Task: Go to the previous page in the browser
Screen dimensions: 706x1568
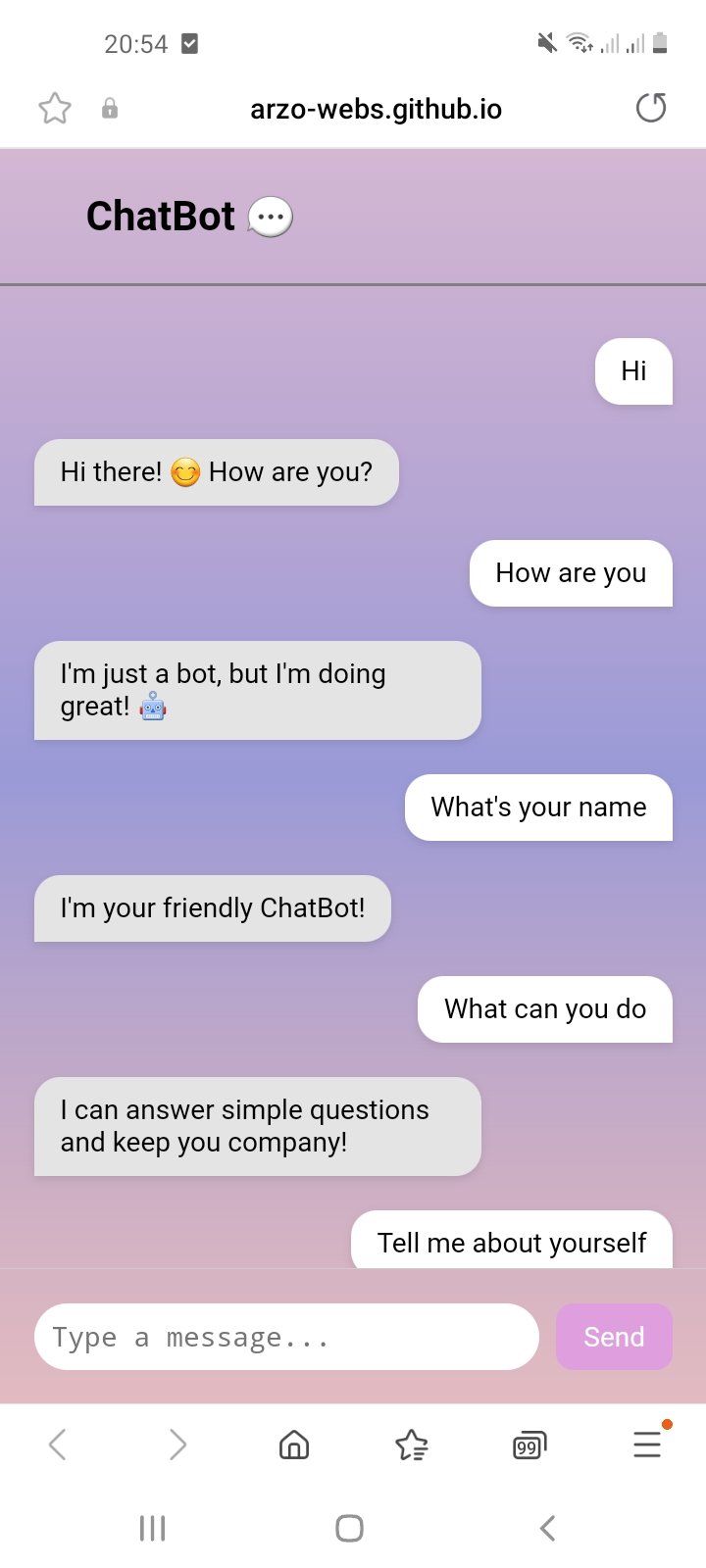Action: point(58,1445)
